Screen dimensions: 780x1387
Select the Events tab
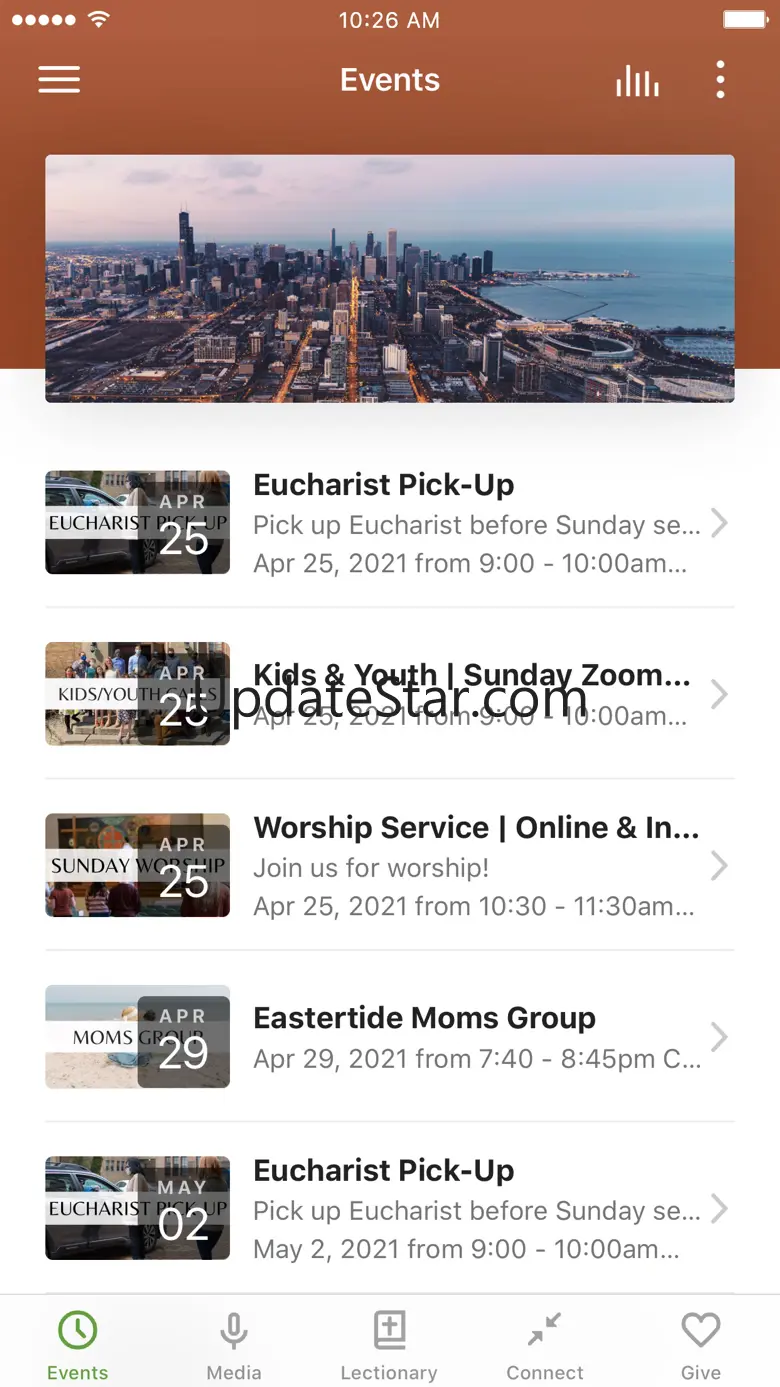(x=78, y=1346)
